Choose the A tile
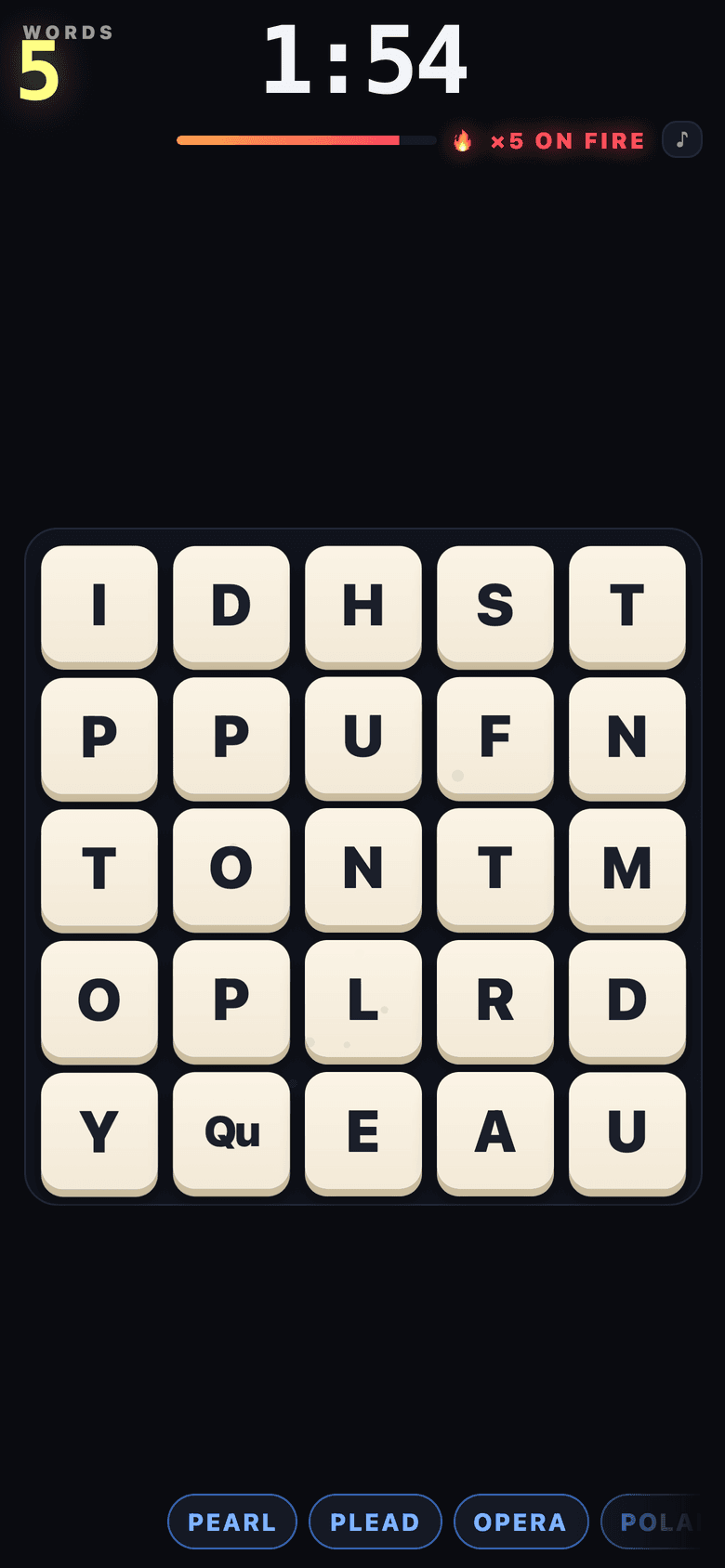Screen dimensions: 725x1568 495,1134
